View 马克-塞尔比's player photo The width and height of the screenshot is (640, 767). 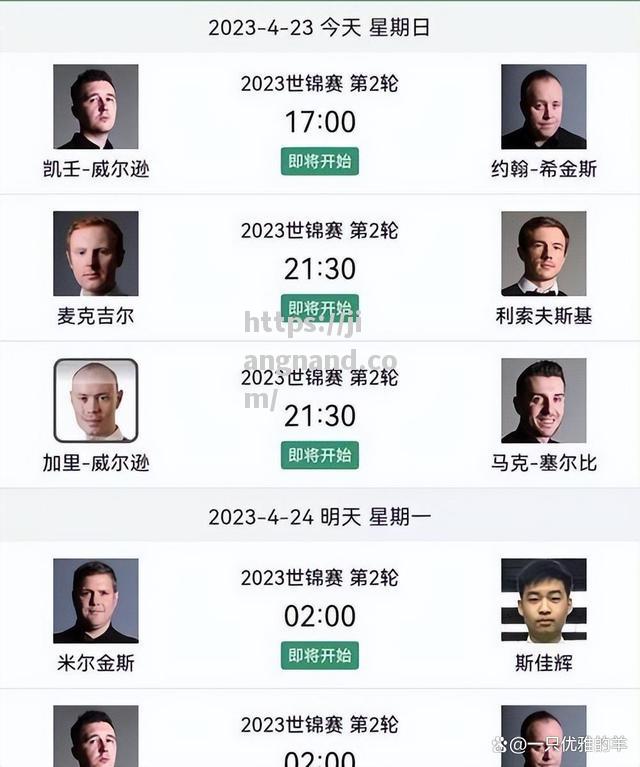tap(544, 401)
